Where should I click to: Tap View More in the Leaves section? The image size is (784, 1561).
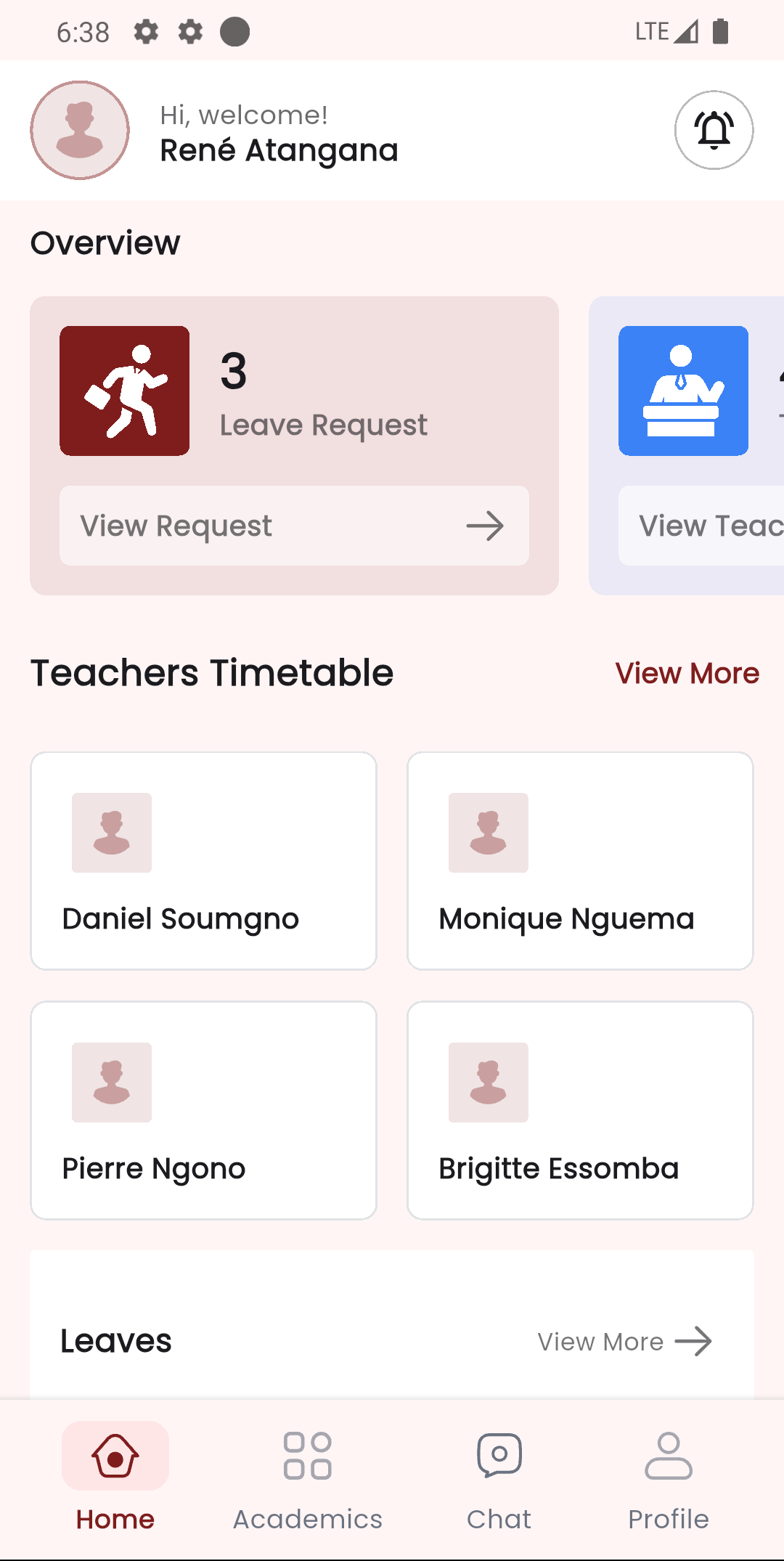tap(601, 1341)
